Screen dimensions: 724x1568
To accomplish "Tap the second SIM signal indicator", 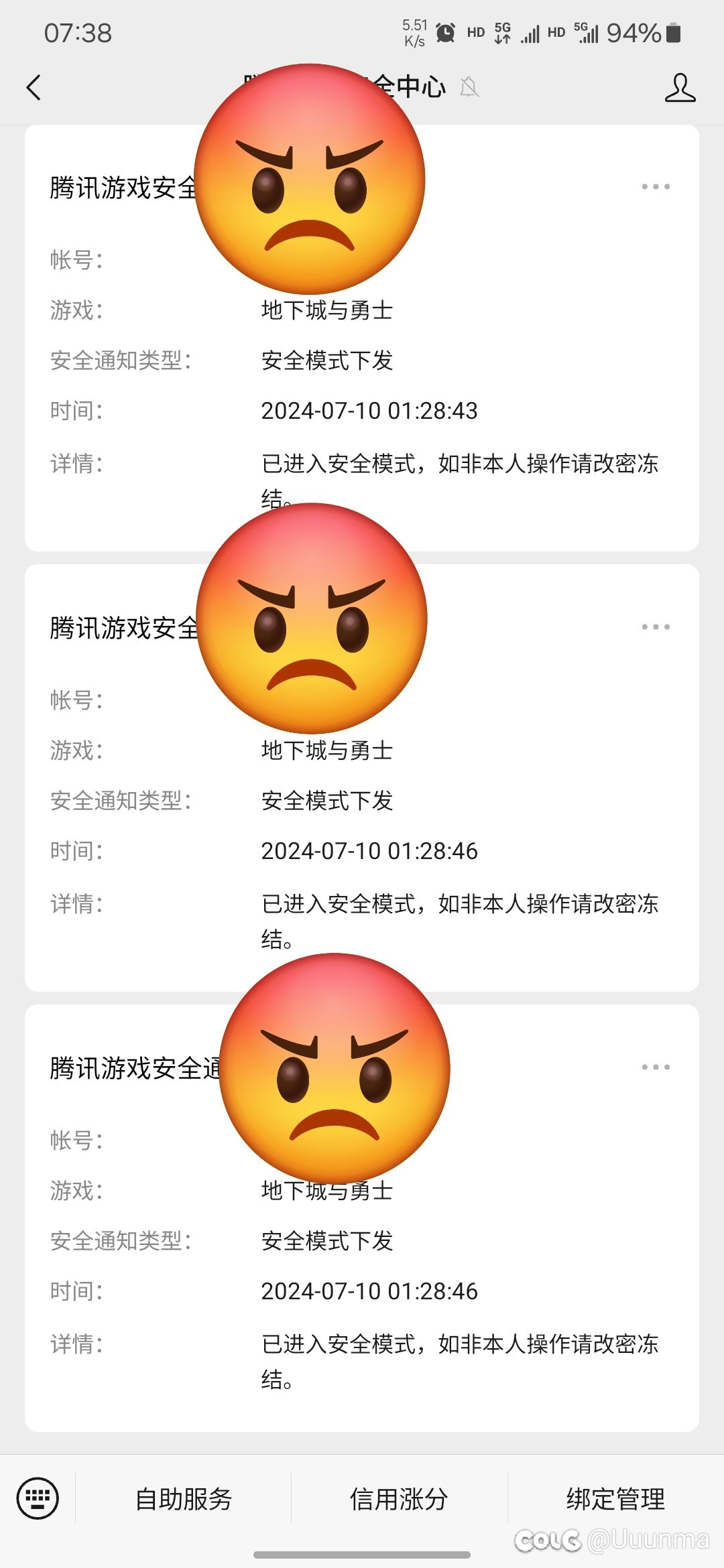I will click(585, 32).
